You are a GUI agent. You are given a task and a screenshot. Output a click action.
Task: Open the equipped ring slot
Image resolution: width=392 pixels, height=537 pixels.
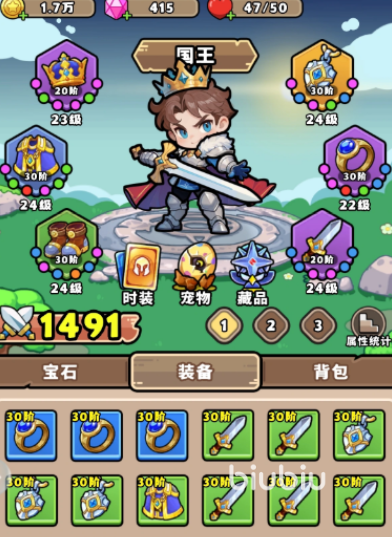pyautogui.click(x=355, y=160)
